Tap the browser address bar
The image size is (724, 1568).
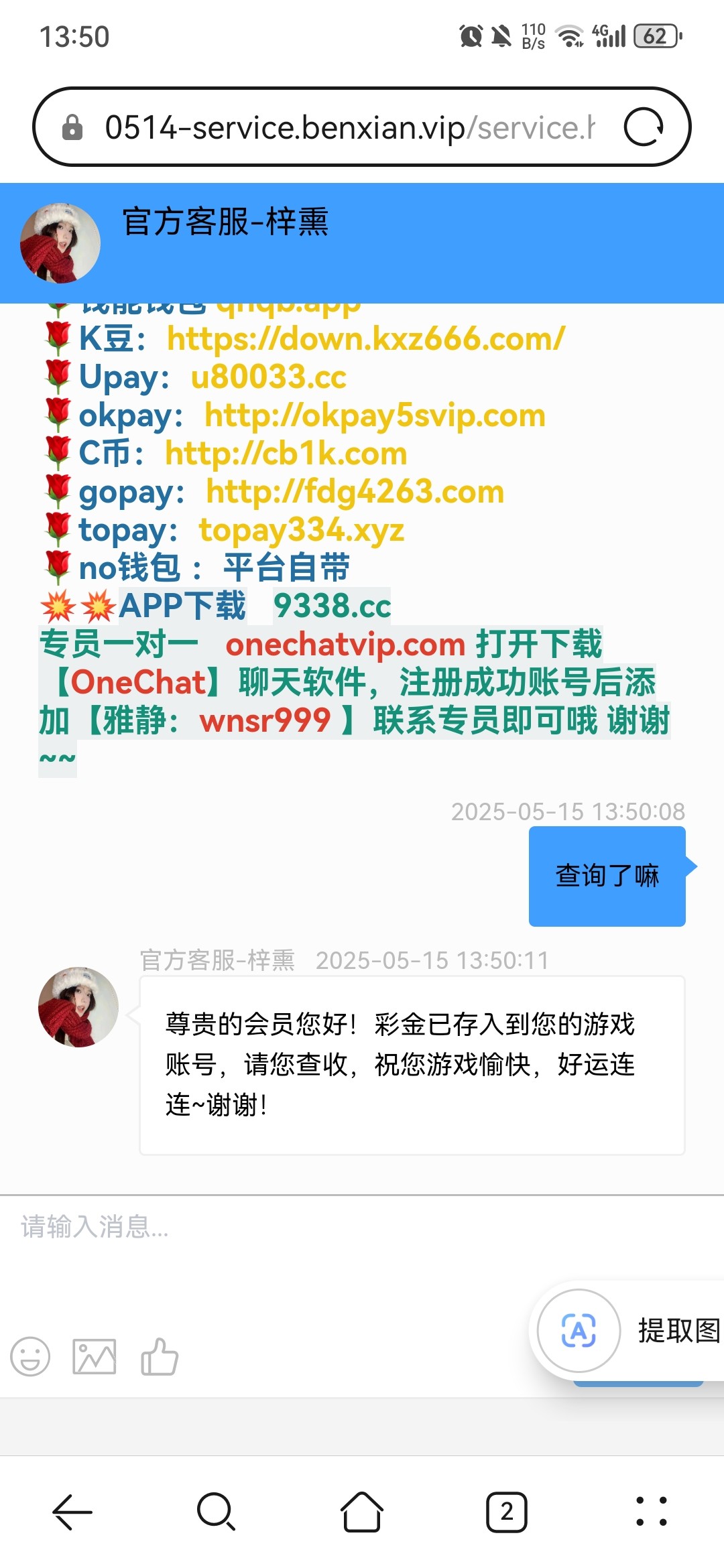point(349,127)
